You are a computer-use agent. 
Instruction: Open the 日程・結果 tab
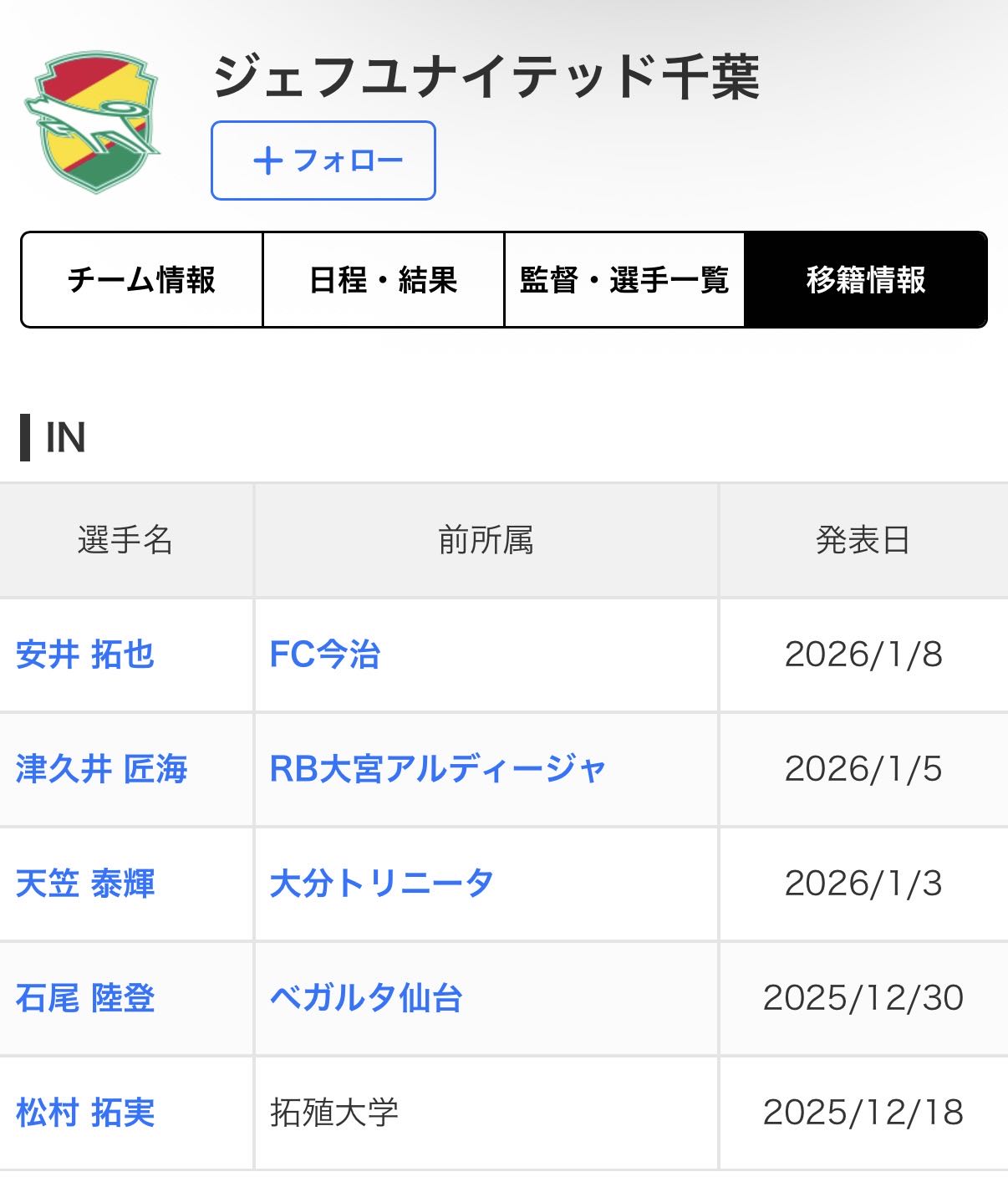click(x=384, y=280)
